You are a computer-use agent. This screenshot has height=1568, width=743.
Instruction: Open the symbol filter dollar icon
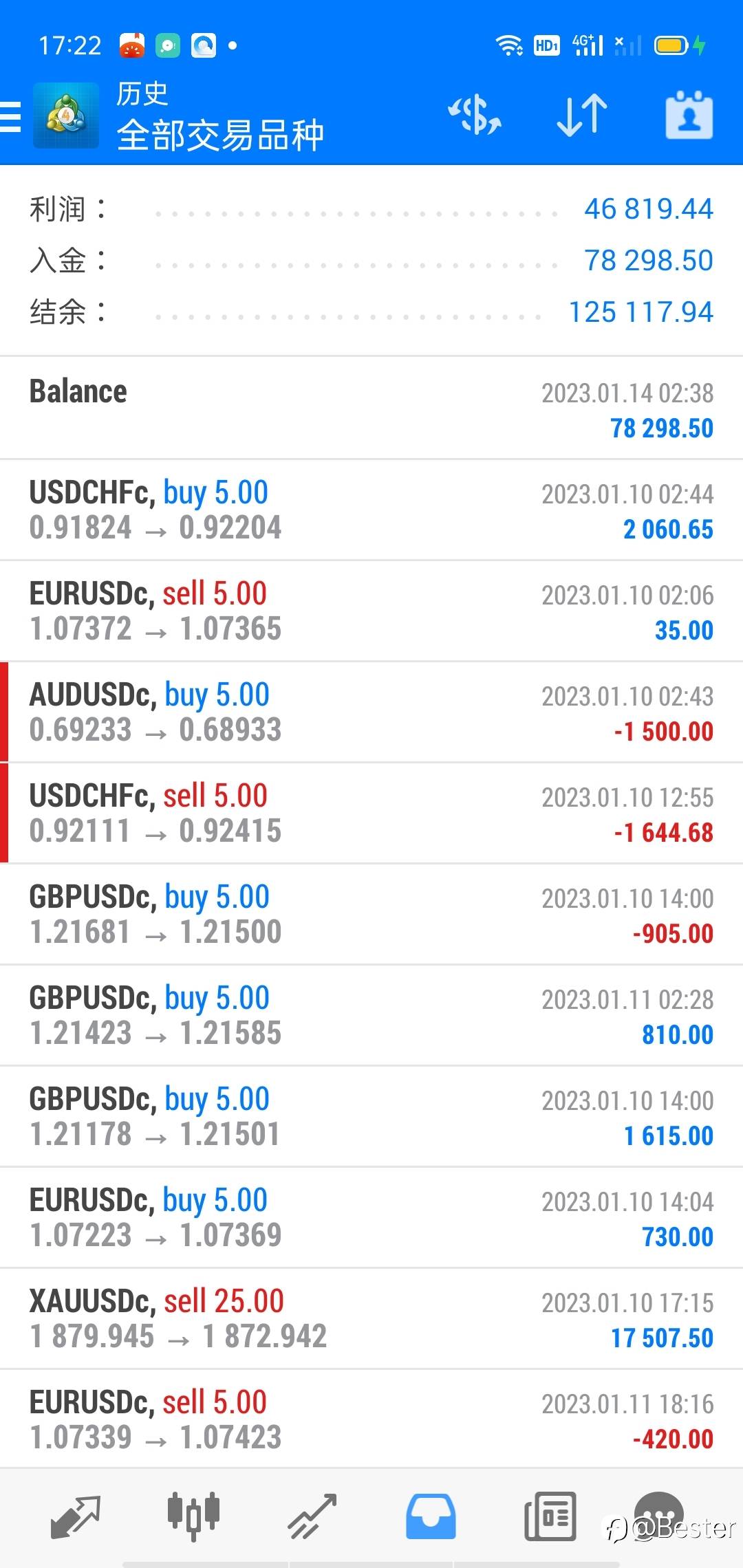[475, 115]
